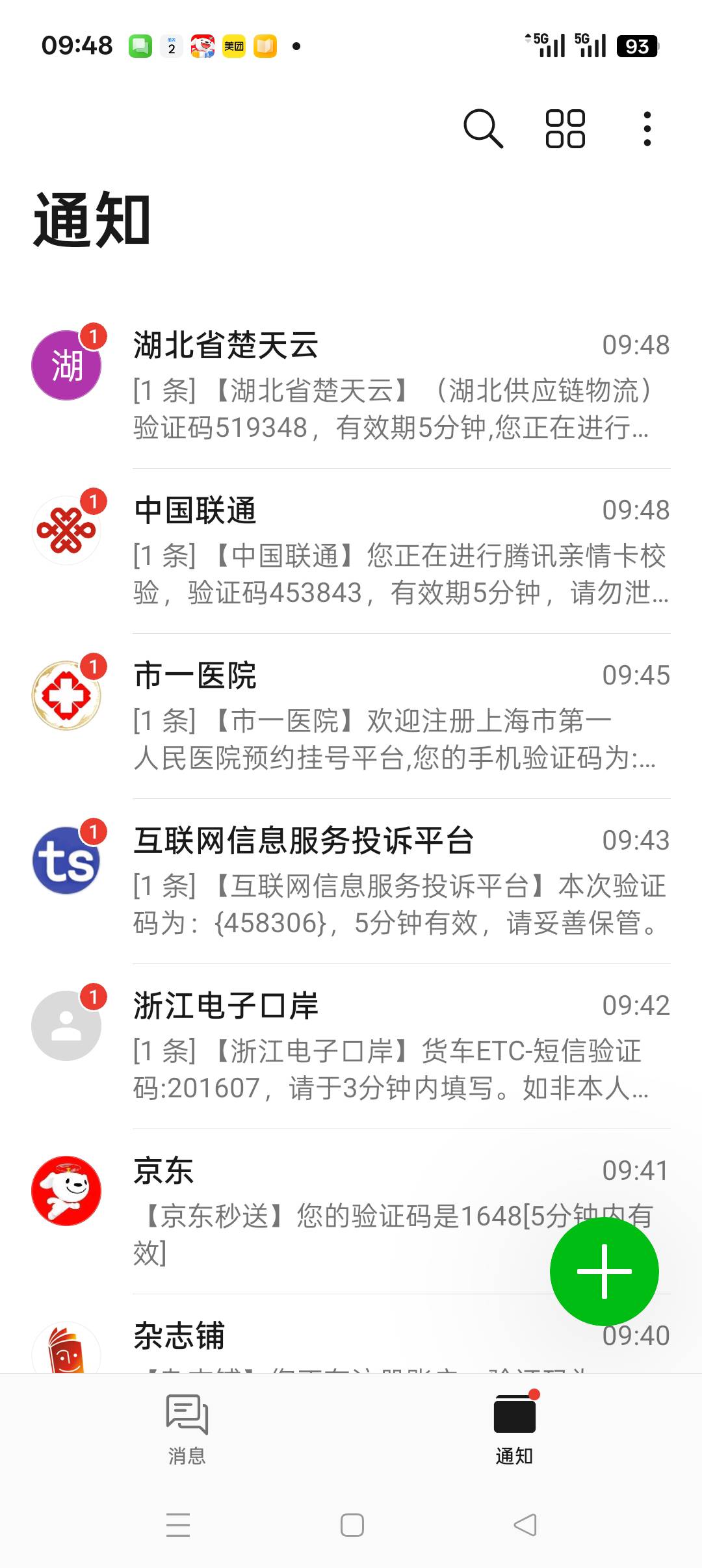This screenshot has width=702, height=1568.
Task: Compose a new message with the green plus button
Action: click(604, 1271)
